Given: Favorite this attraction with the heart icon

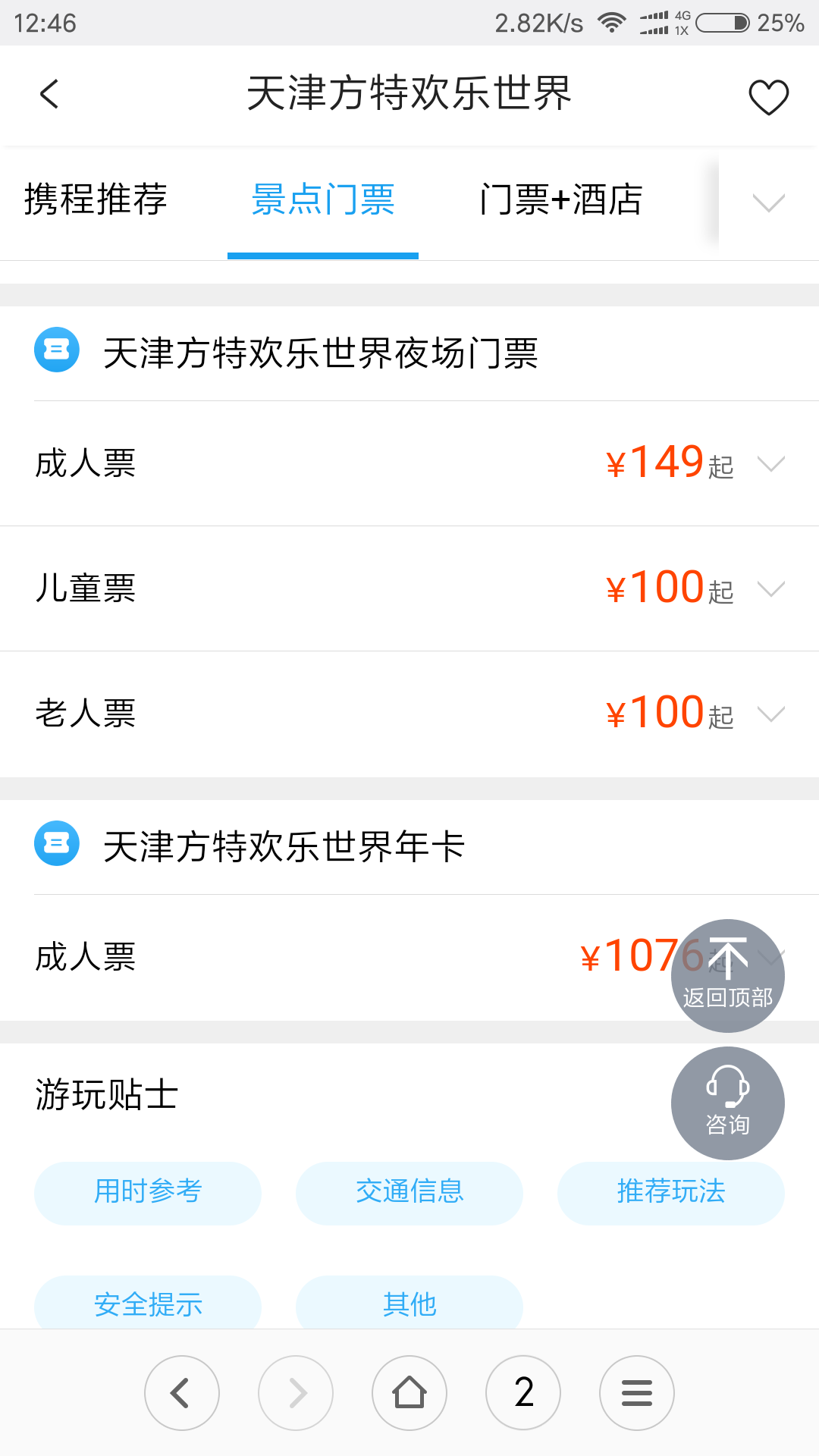Looking at the screenshot, I should tap(768, 97).
